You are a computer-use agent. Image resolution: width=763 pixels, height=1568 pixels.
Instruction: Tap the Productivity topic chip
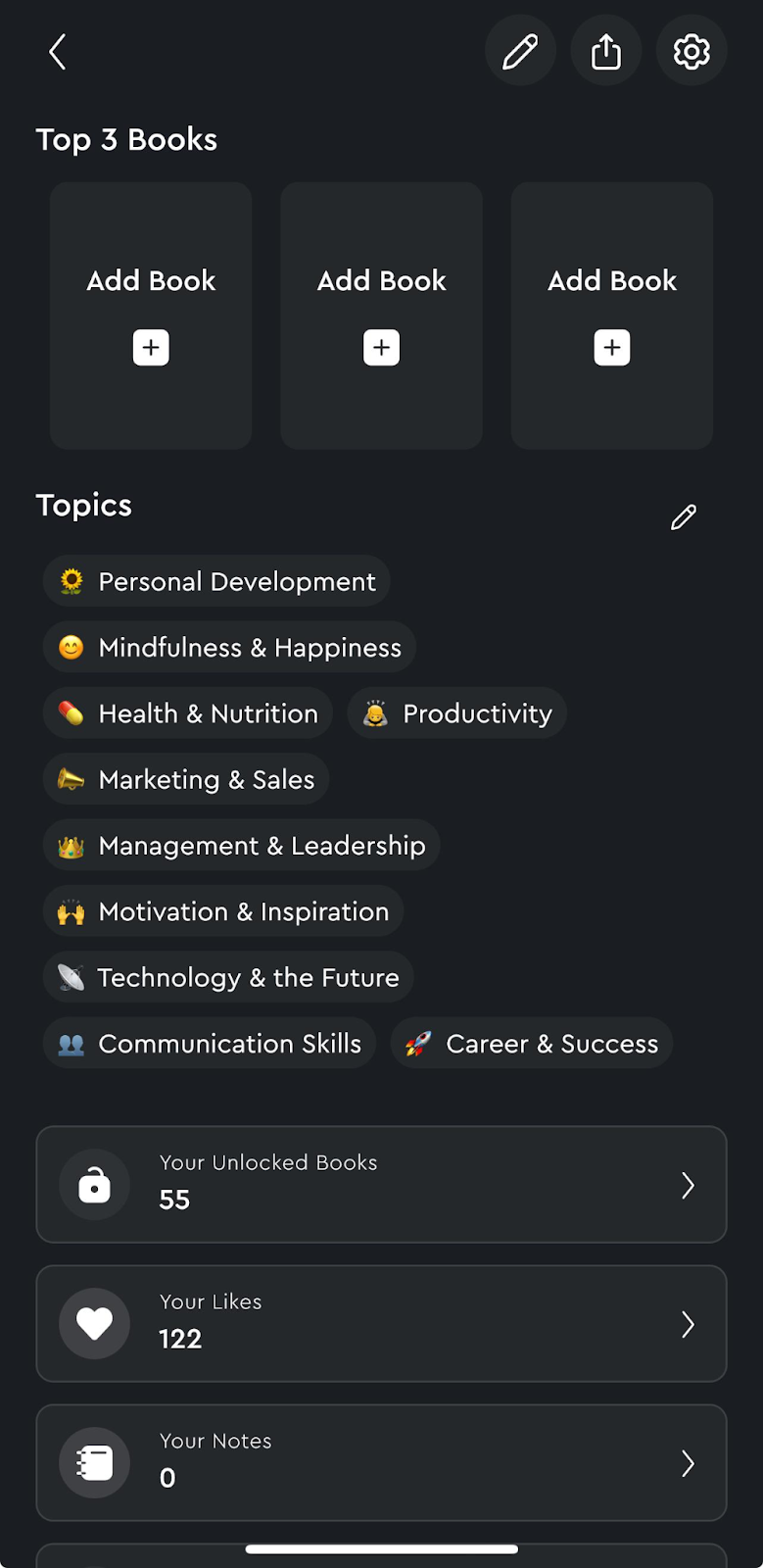[457, 713]
